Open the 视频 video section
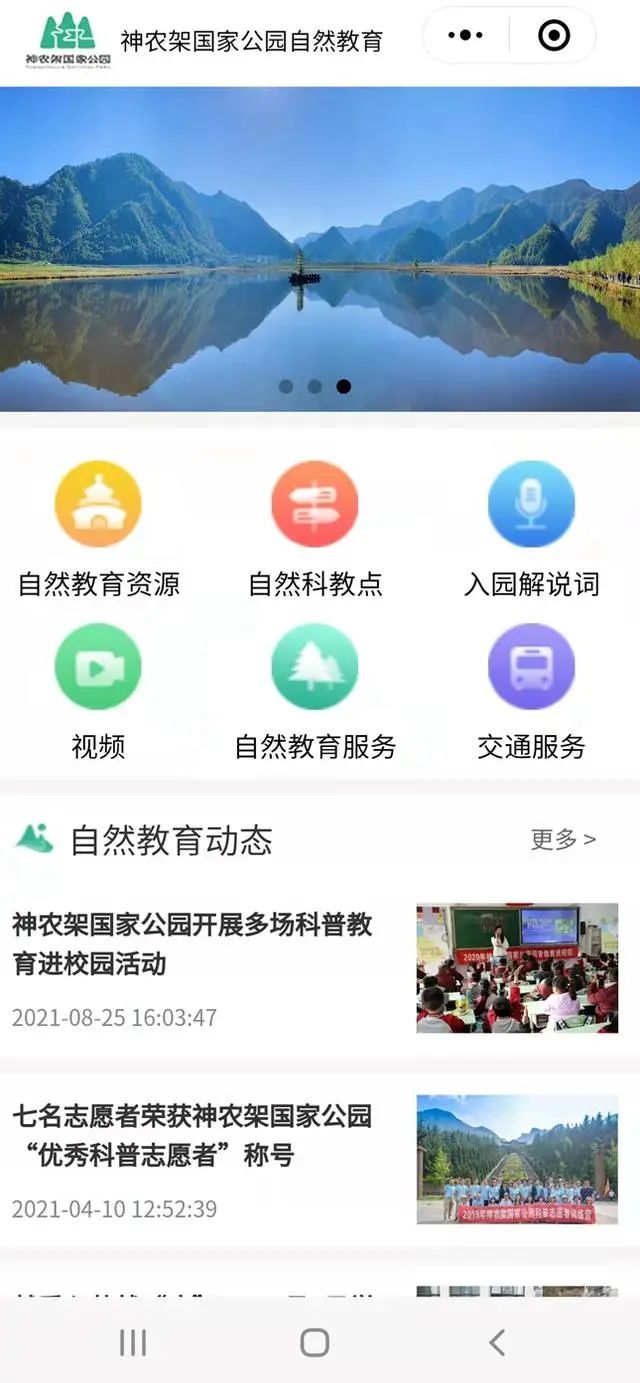640x1383 pixels. pos(98,692)
